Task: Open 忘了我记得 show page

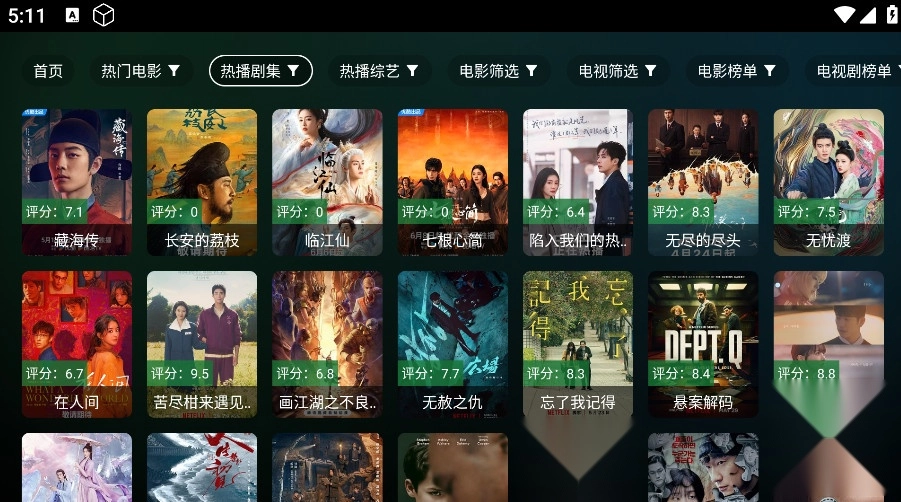Action: (x=578, y=343)
